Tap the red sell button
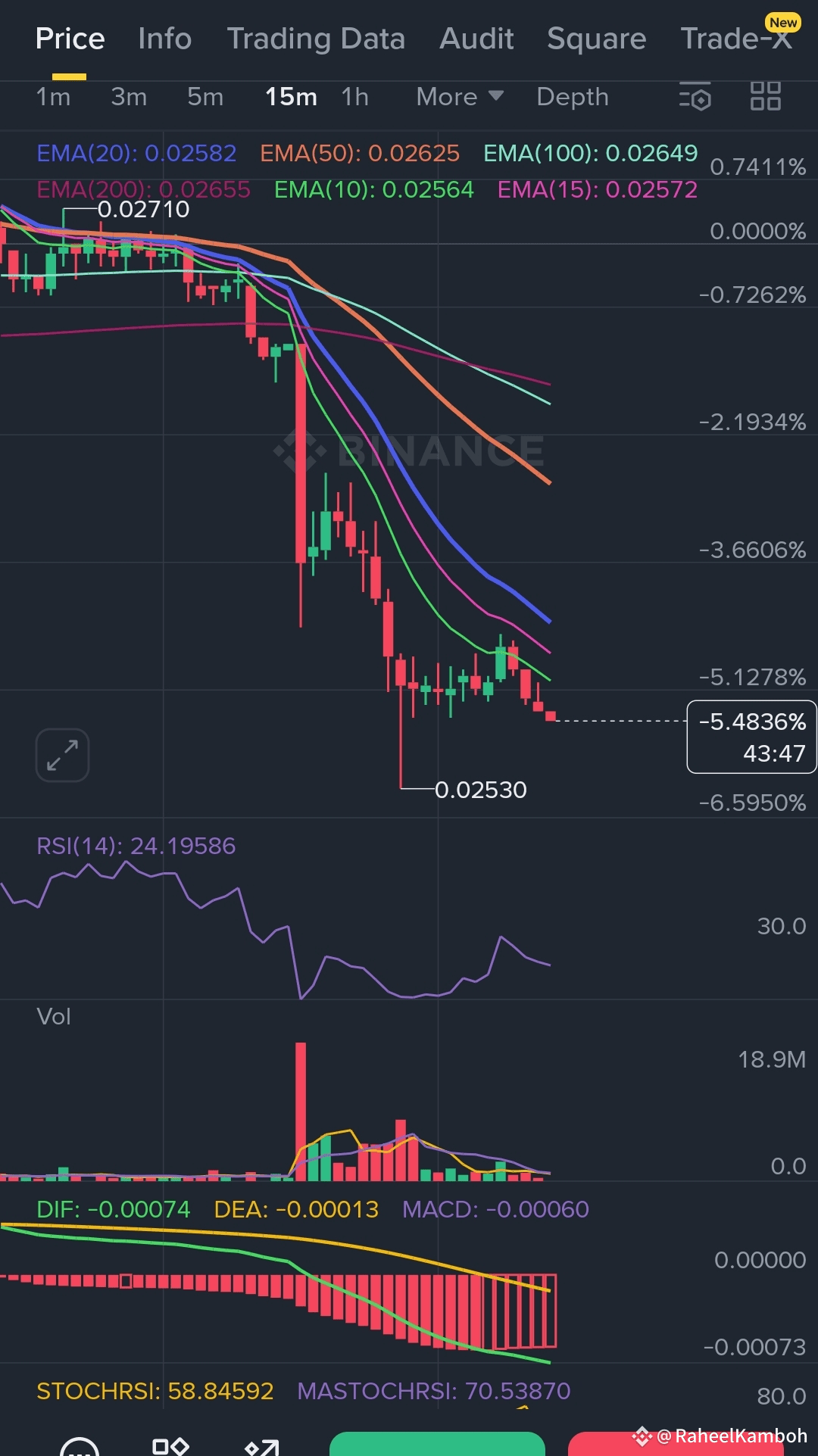818x1456 pixels. point(676,1443)
